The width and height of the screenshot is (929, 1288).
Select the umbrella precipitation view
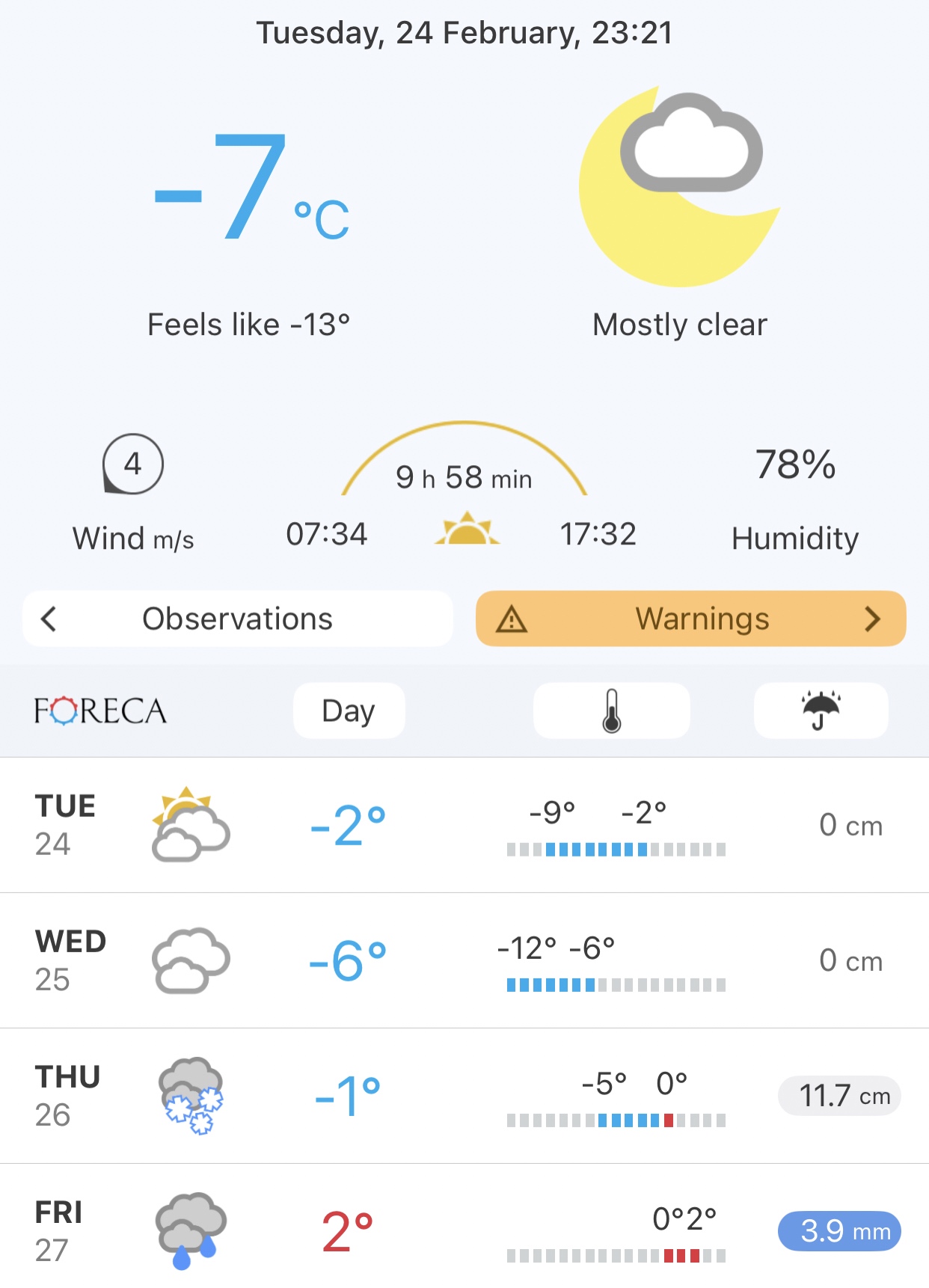coord(821,711)
